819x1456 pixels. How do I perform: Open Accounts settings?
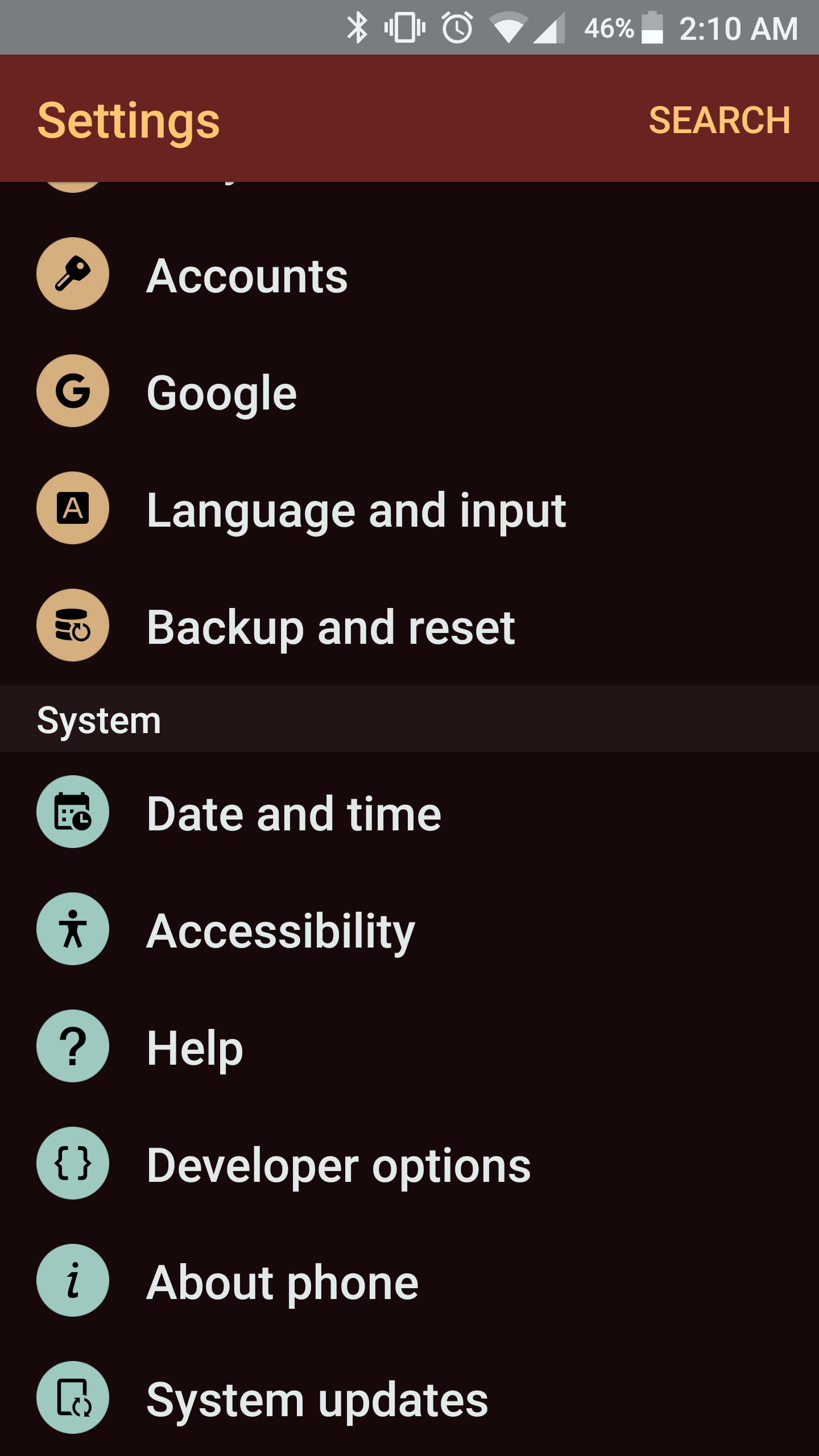coord(247,275)
